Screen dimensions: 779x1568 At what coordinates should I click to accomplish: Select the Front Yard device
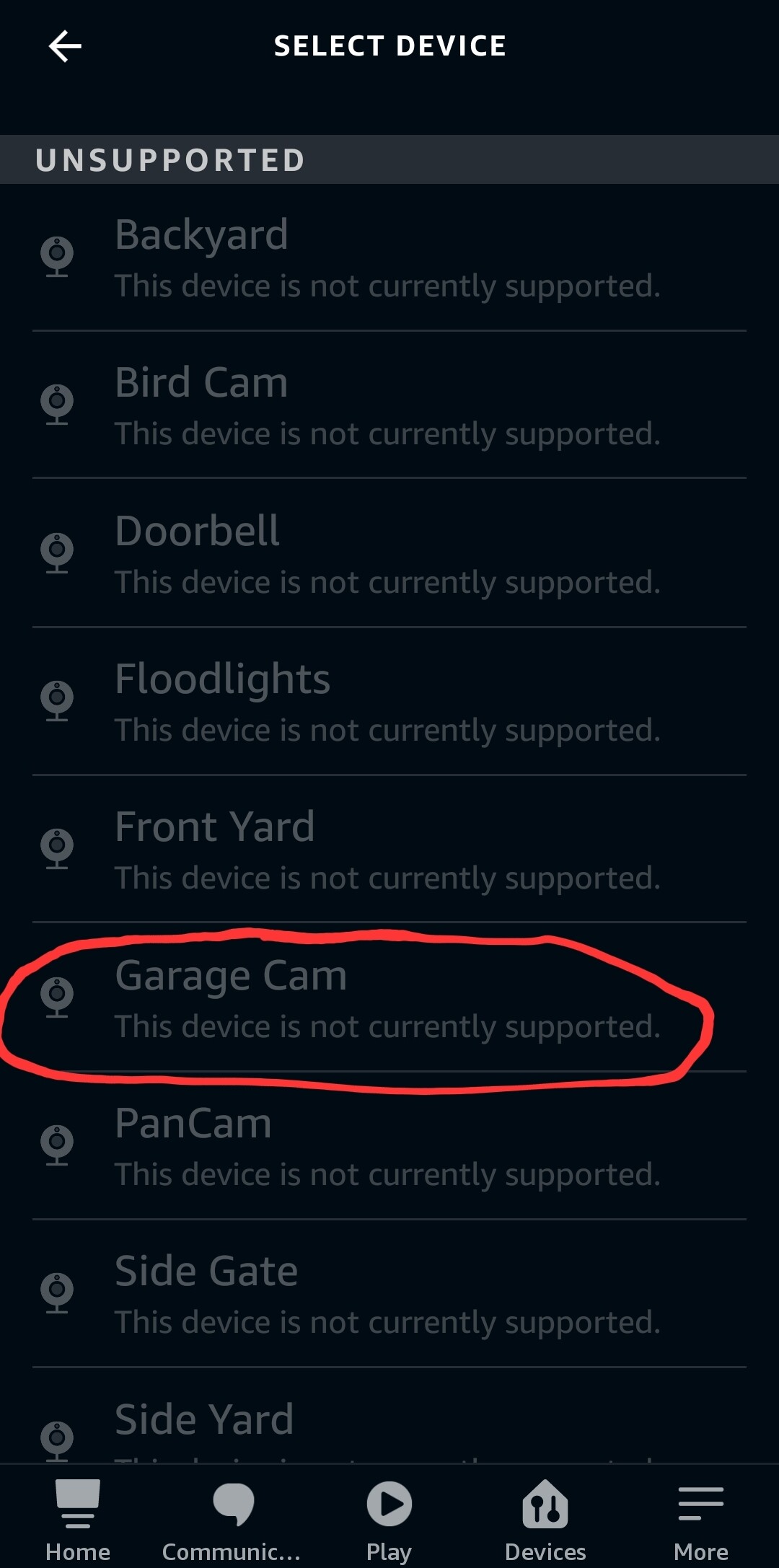click(389, 849)
